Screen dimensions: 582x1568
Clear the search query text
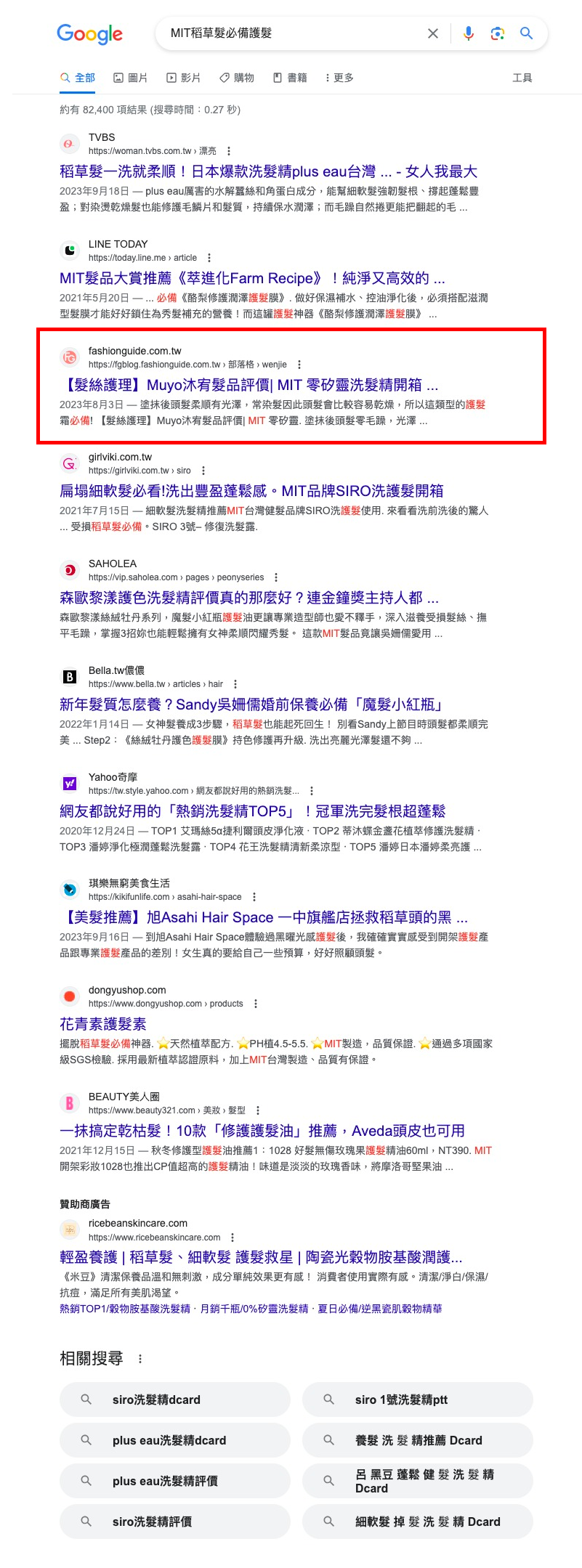433,33
